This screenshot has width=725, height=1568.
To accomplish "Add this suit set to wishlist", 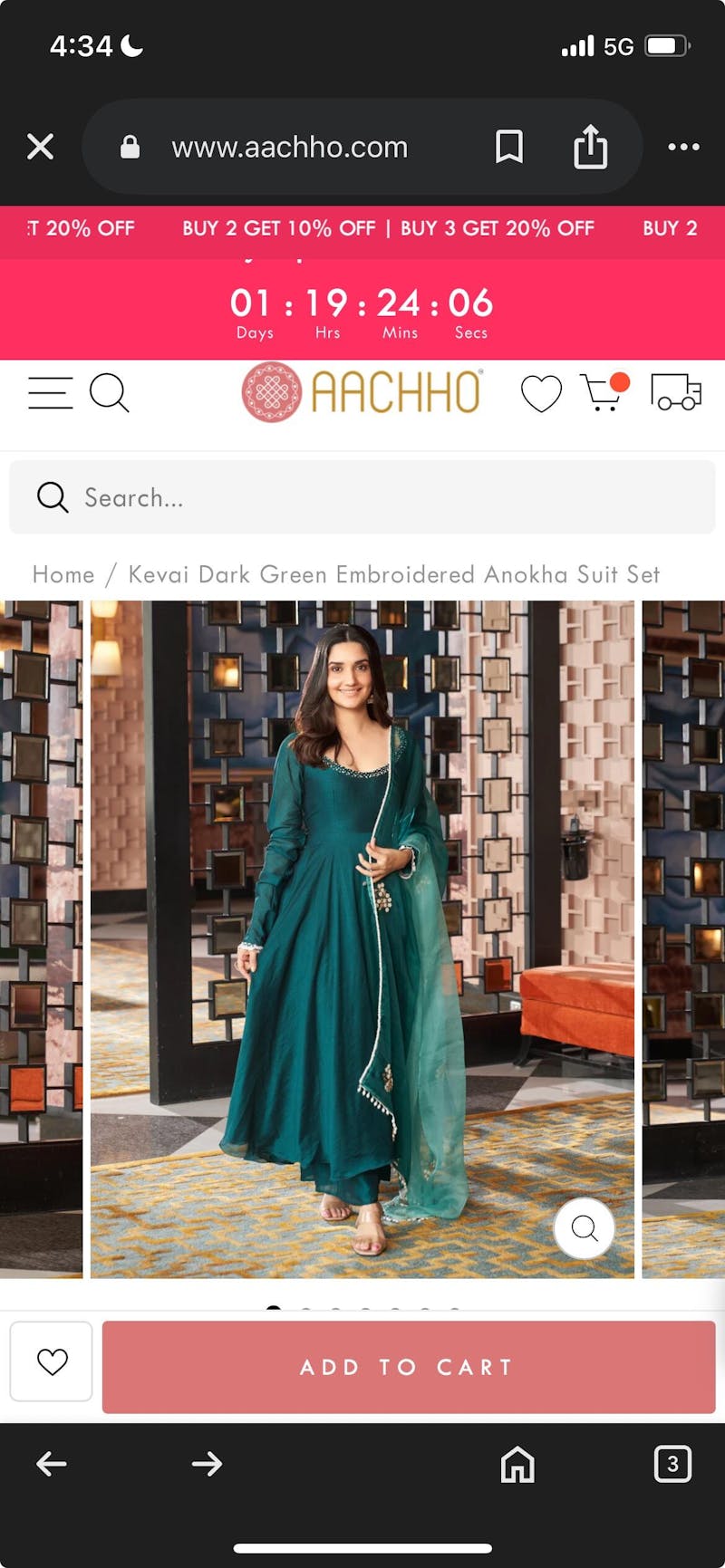I will 52,1361.
